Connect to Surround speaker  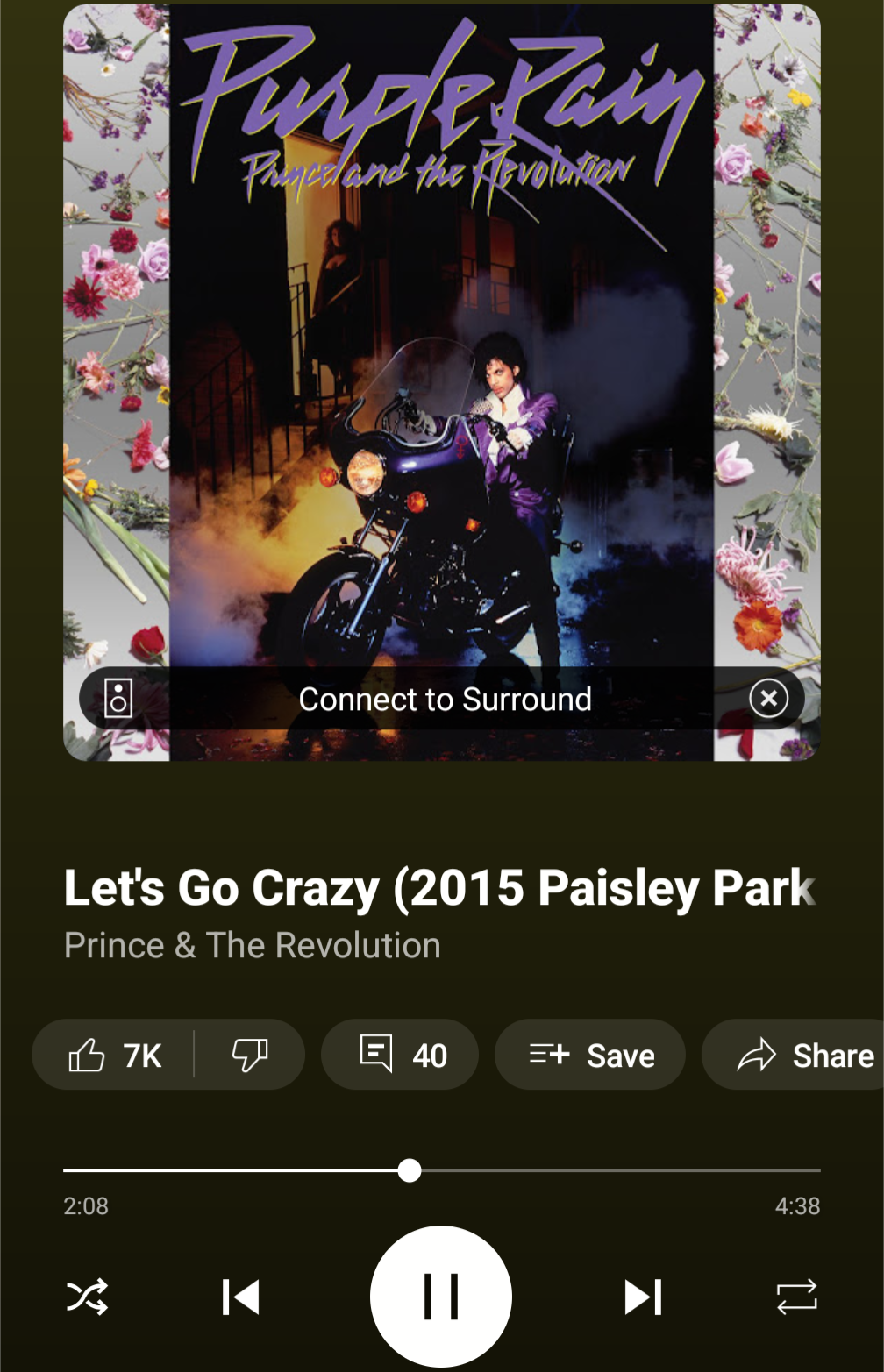[x=444, y=699]
